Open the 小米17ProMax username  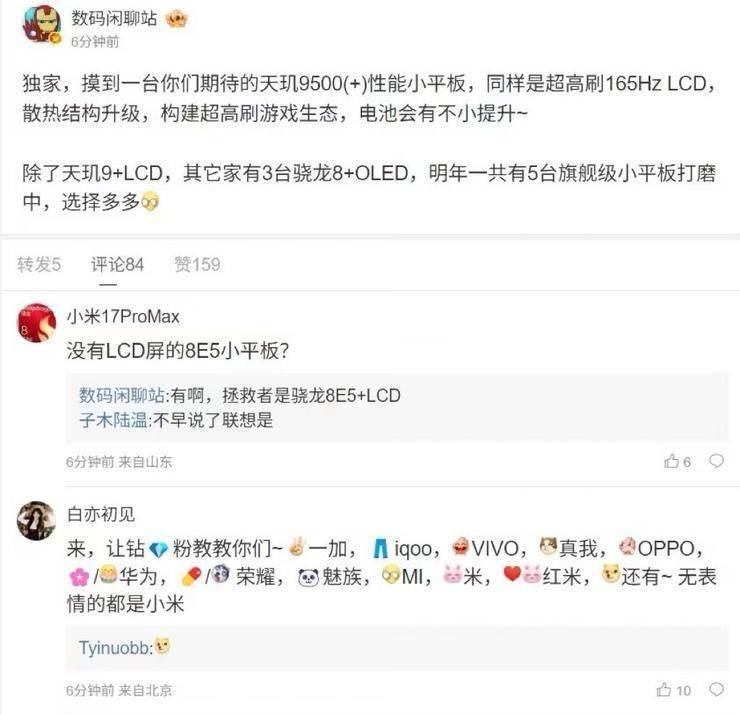tap(122, 317)
